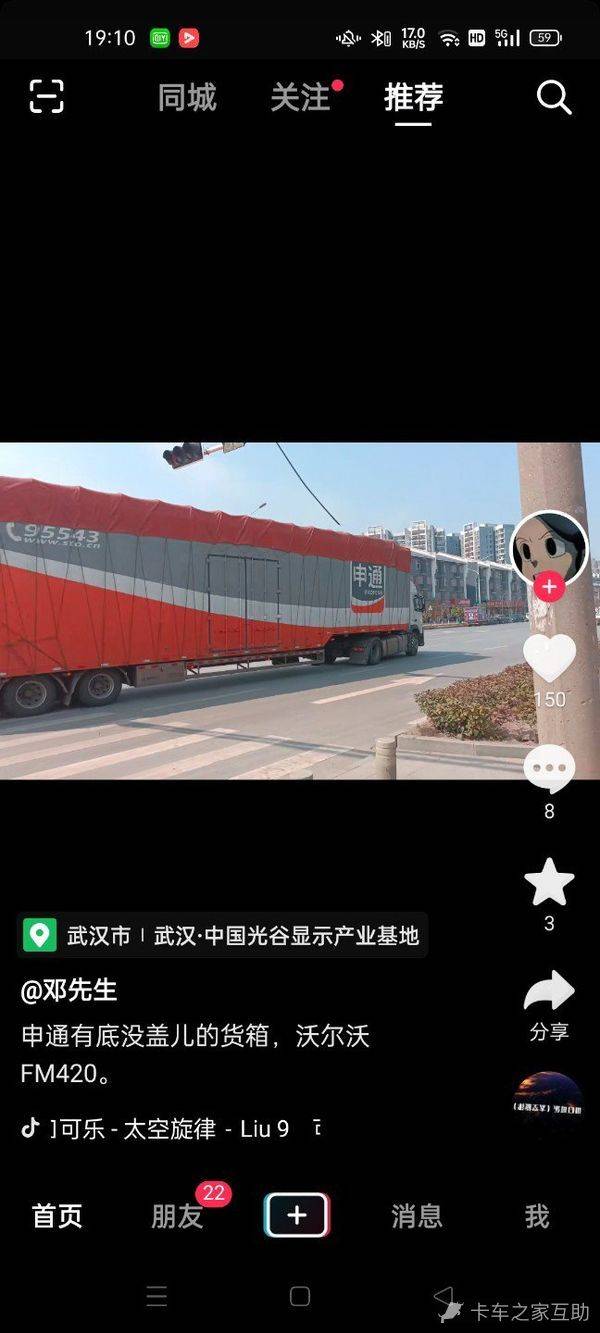
Task: Switch to the 关注 tab
Action: (x=300, y=97)
